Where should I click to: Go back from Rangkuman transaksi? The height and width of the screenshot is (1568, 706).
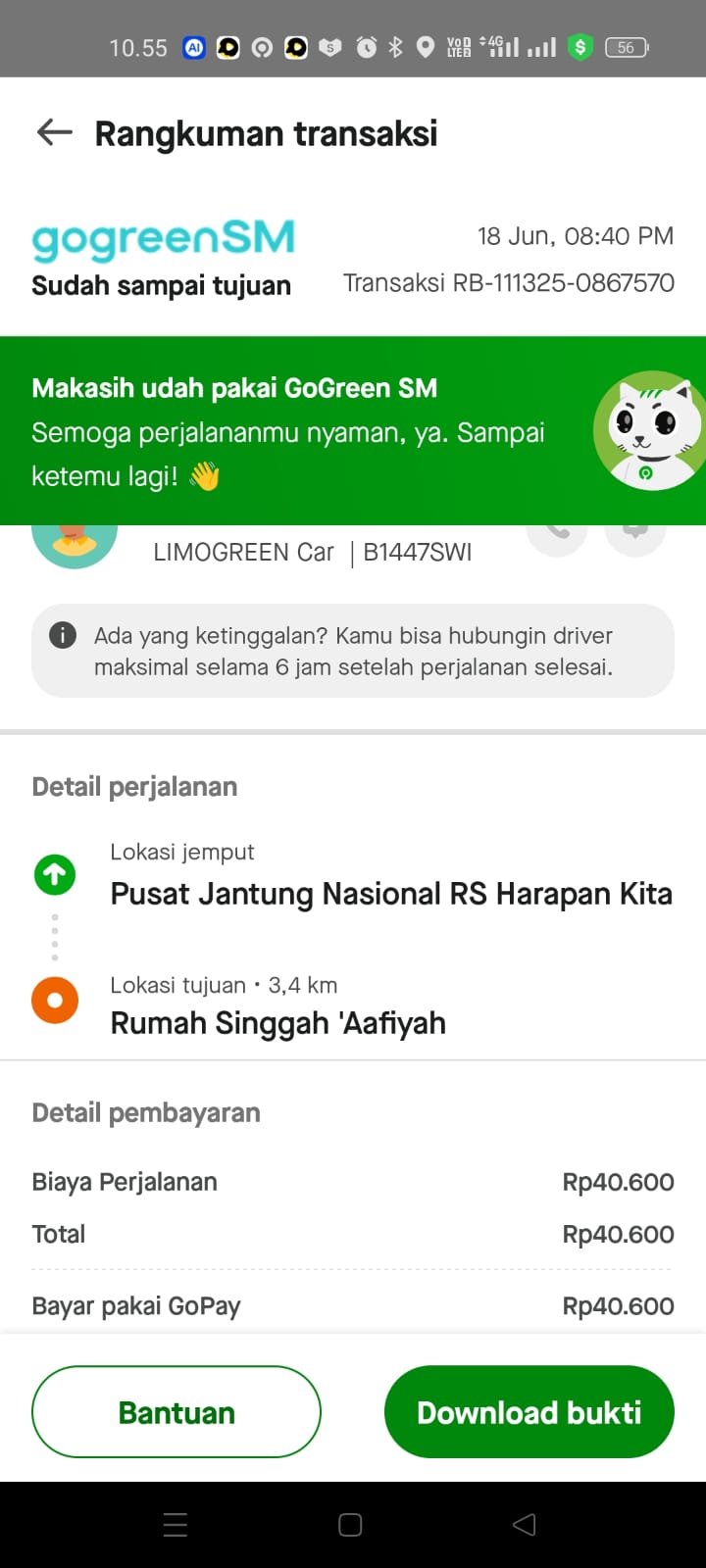[55, 132]
